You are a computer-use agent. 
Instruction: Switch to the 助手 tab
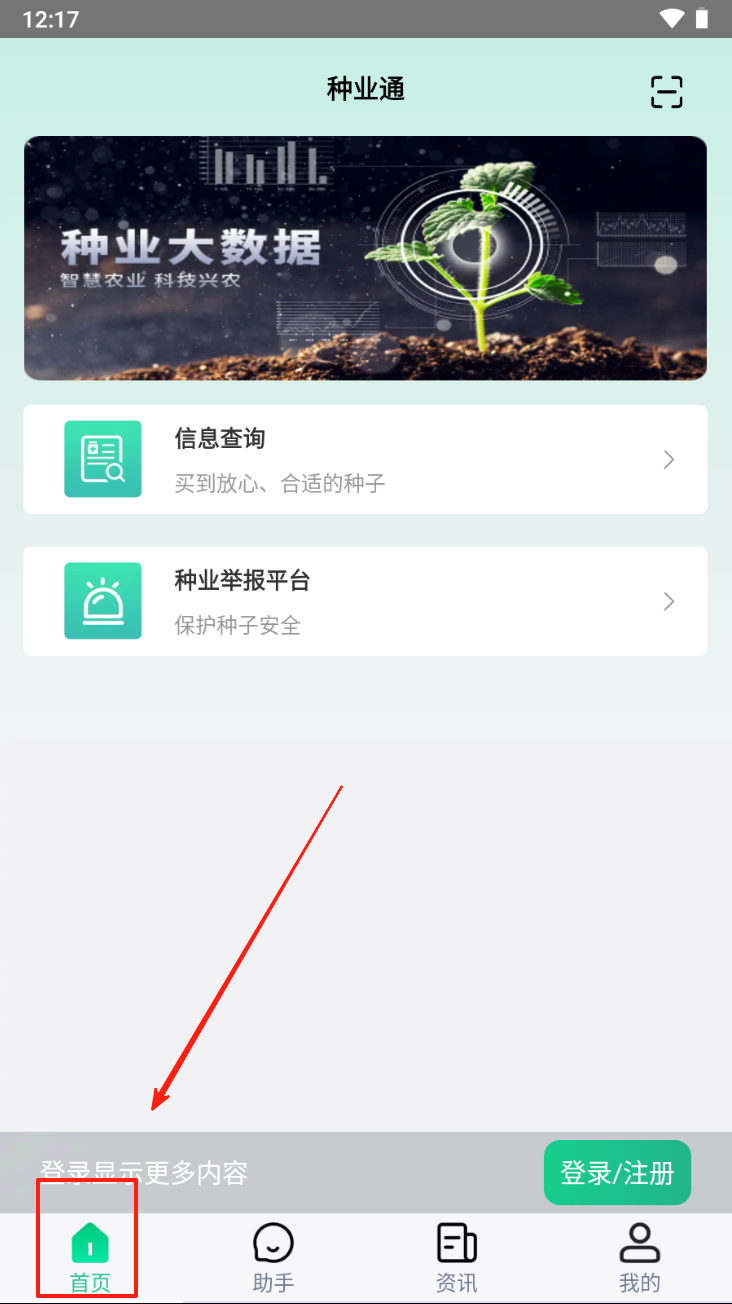tap(273, 1258)
